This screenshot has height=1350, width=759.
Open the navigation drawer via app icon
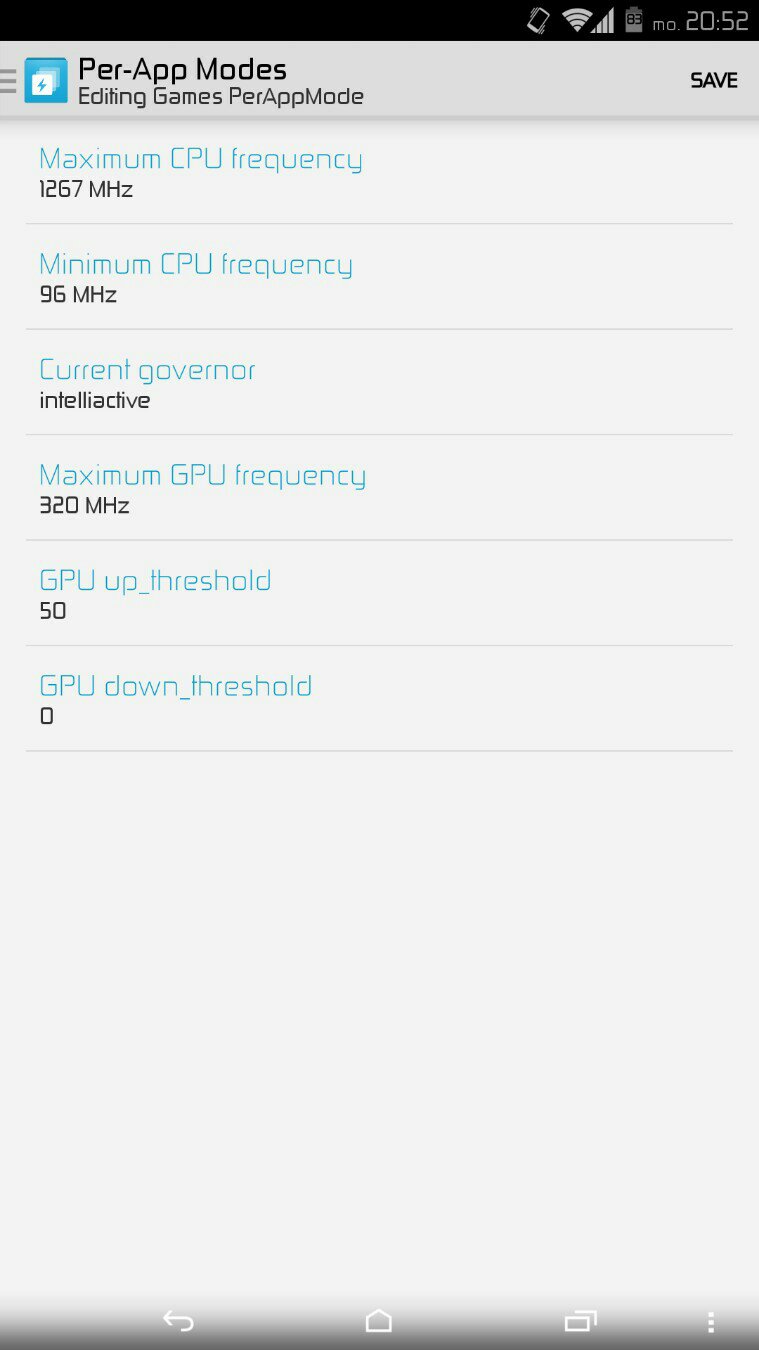pyautogui.click(x=44, y=81)
